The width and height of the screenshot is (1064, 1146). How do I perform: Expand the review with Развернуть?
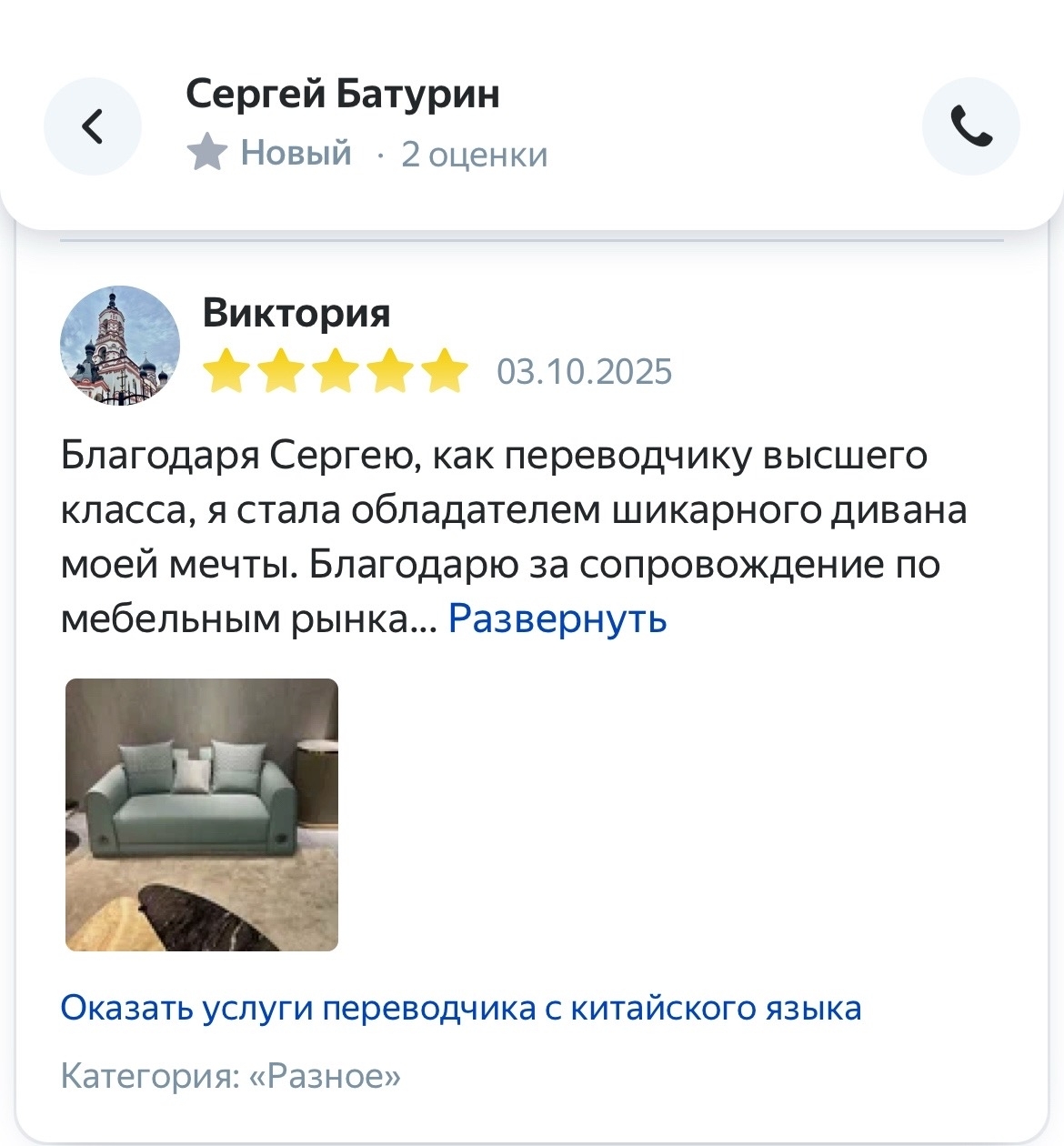(x=557, y=619)
